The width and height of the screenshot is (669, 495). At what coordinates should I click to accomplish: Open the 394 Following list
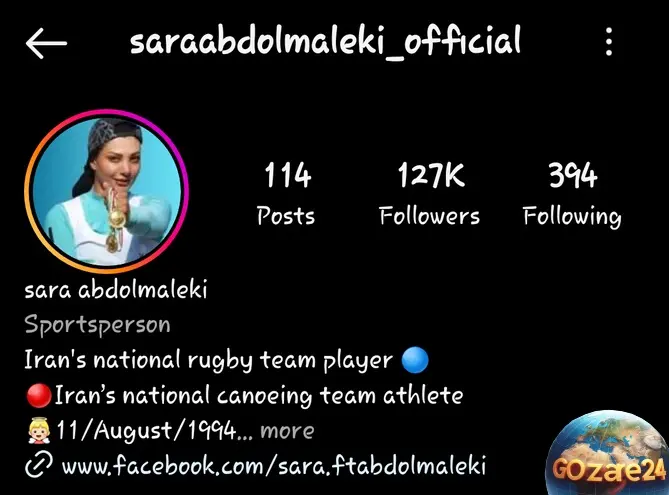571,194
